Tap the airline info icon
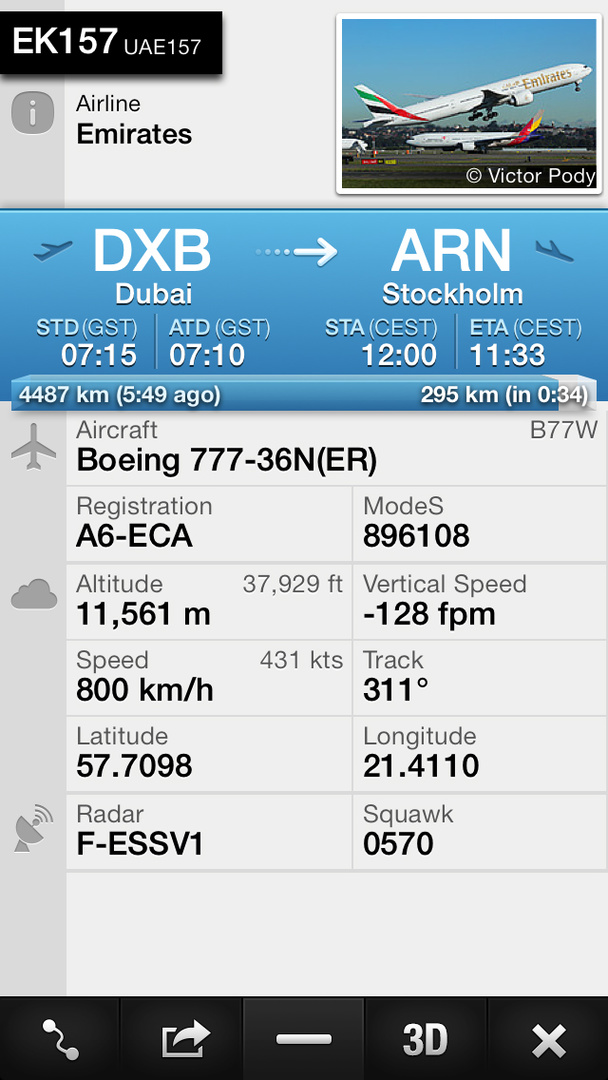The width and height of the screenshot is (608, 1080). pyautogui.click(x=32, y=113)
